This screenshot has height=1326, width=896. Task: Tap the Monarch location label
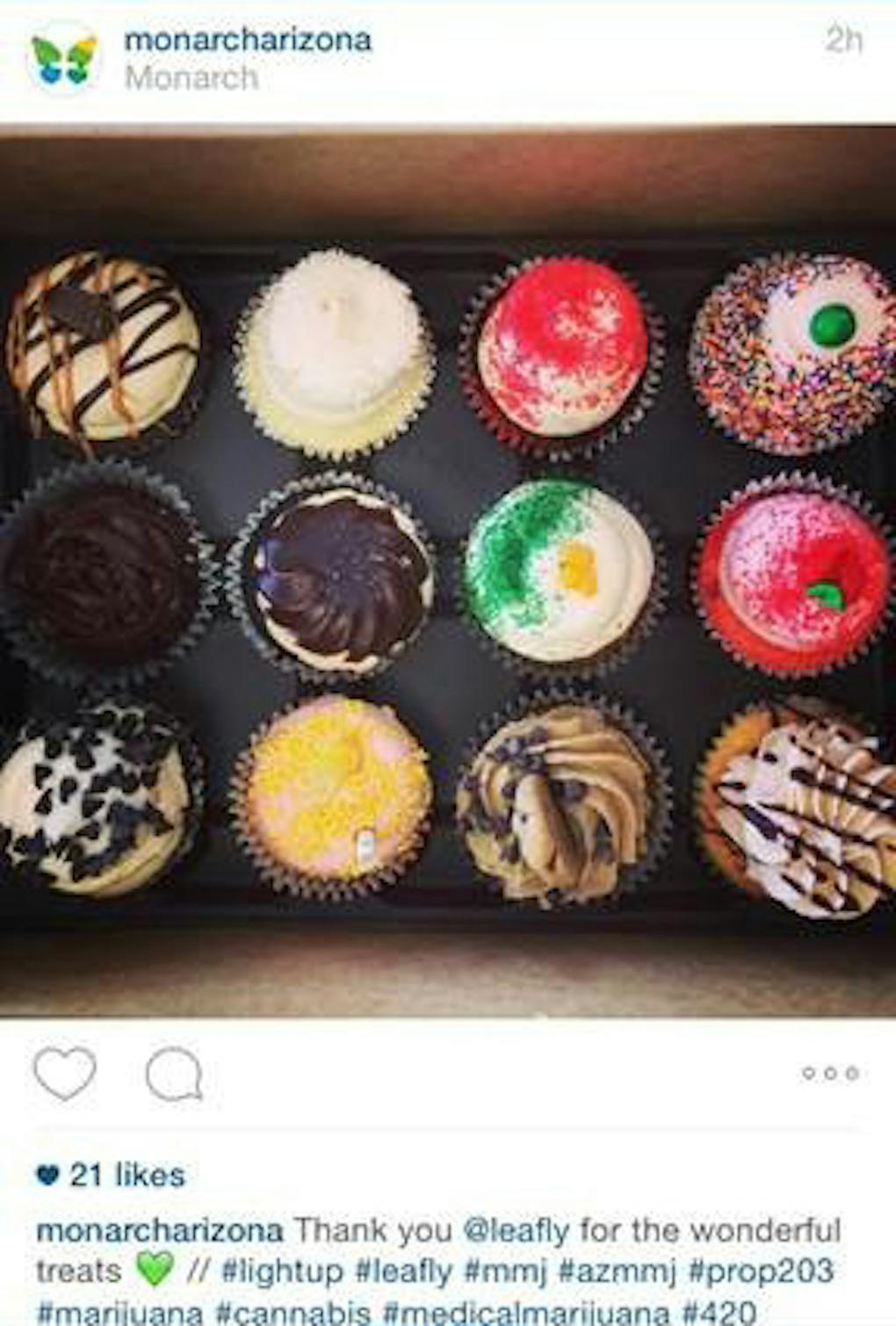191,78
